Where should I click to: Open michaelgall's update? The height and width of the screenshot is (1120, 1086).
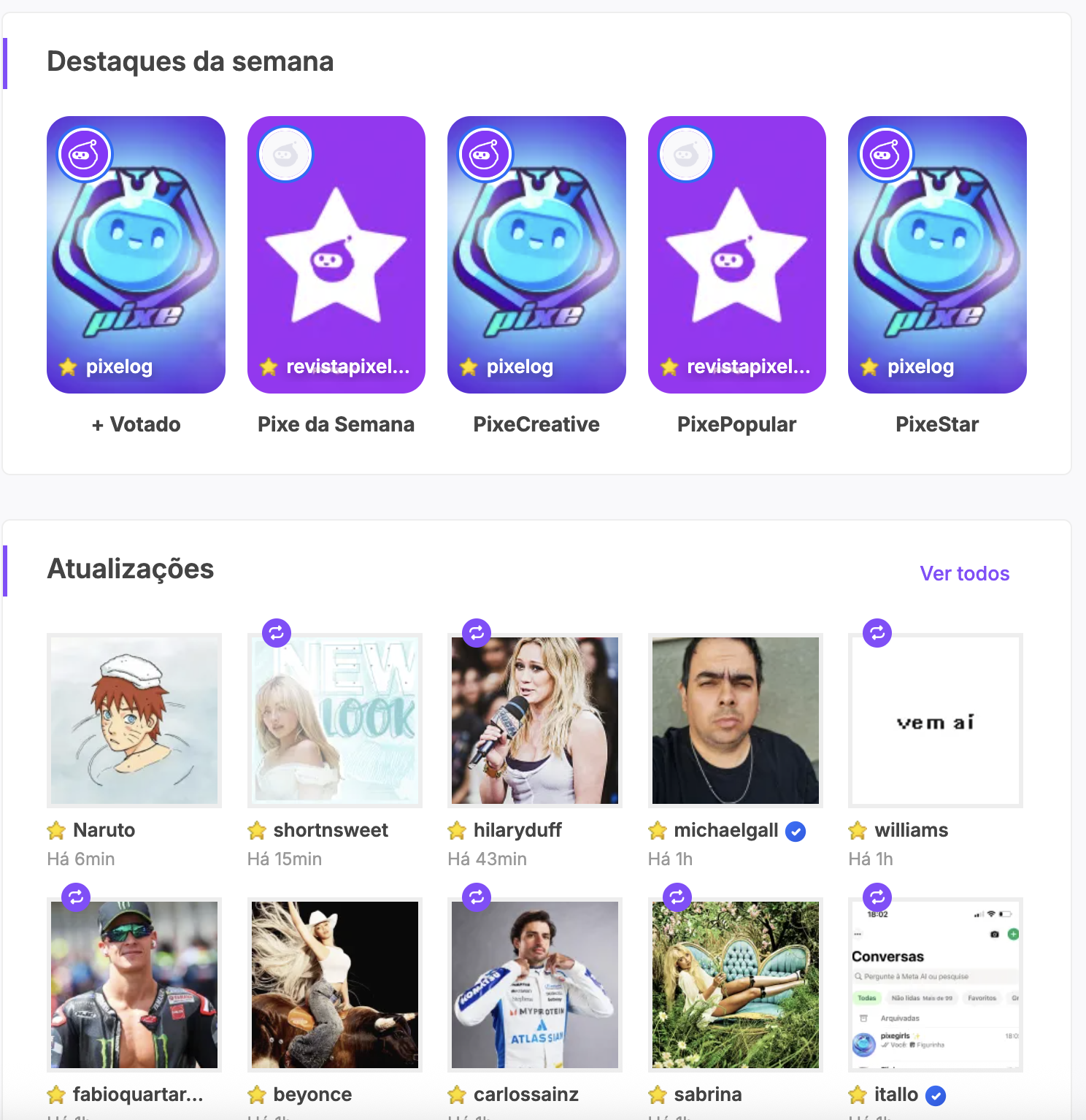[736, 721]
